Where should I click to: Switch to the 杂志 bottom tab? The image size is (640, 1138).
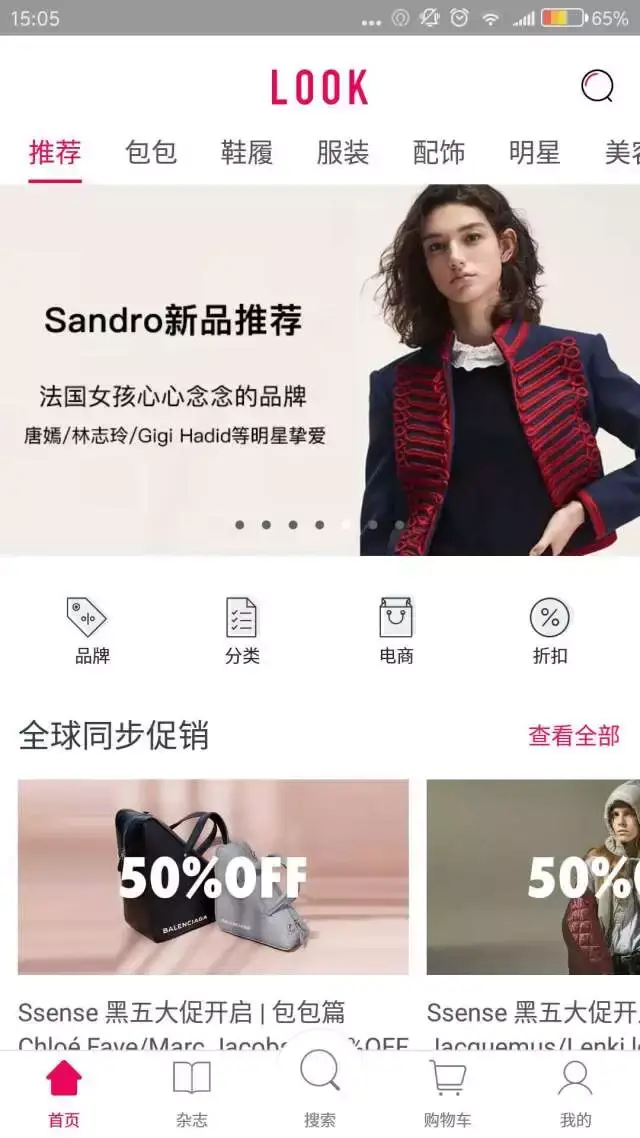[192, 1094]
